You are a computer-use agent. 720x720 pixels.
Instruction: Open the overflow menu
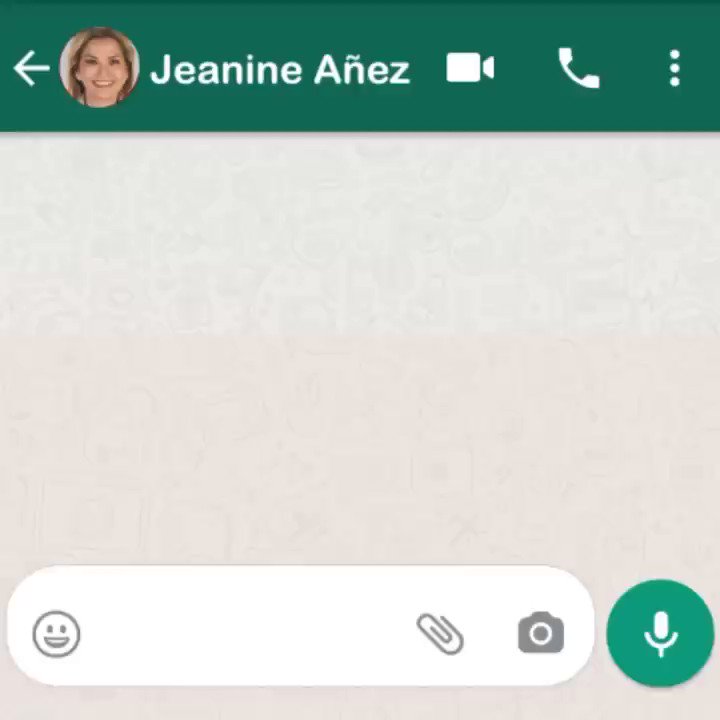[674, 68]
